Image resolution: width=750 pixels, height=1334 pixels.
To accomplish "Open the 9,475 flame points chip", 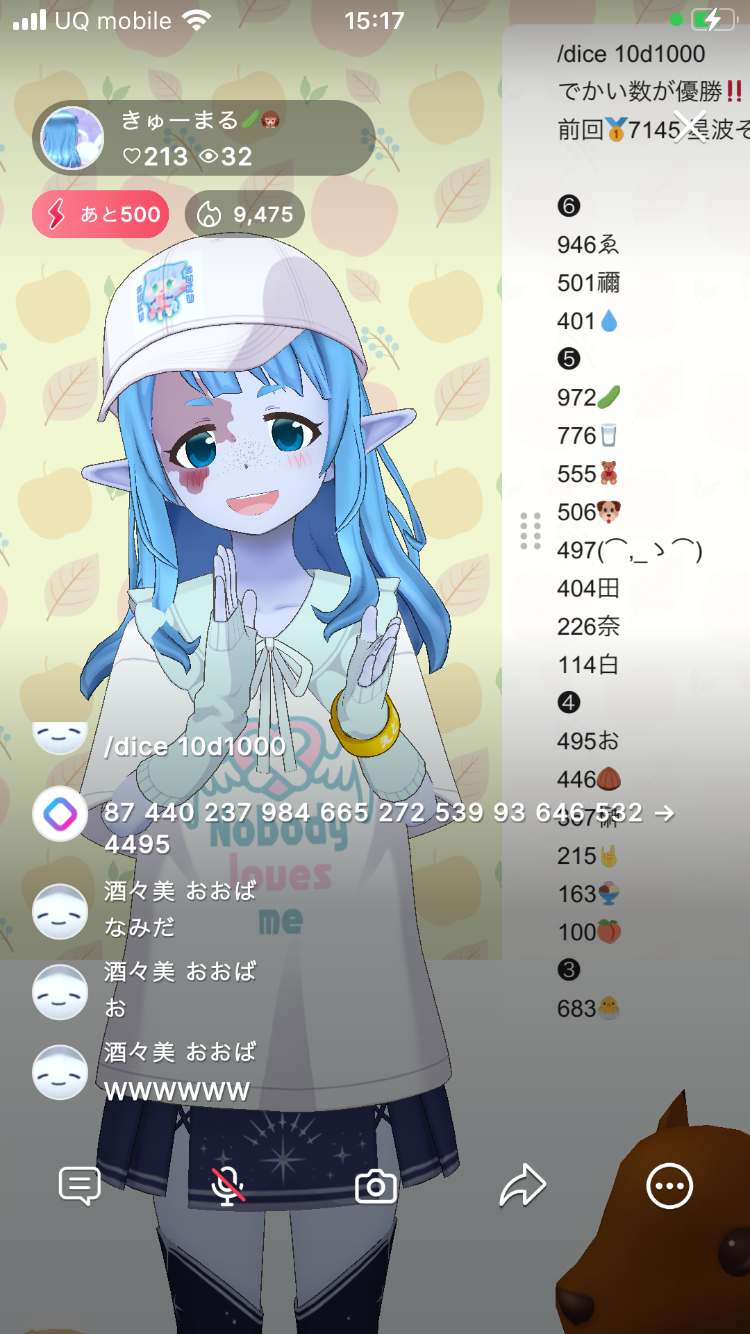I will pyautogui.click(x=245, y=214).
